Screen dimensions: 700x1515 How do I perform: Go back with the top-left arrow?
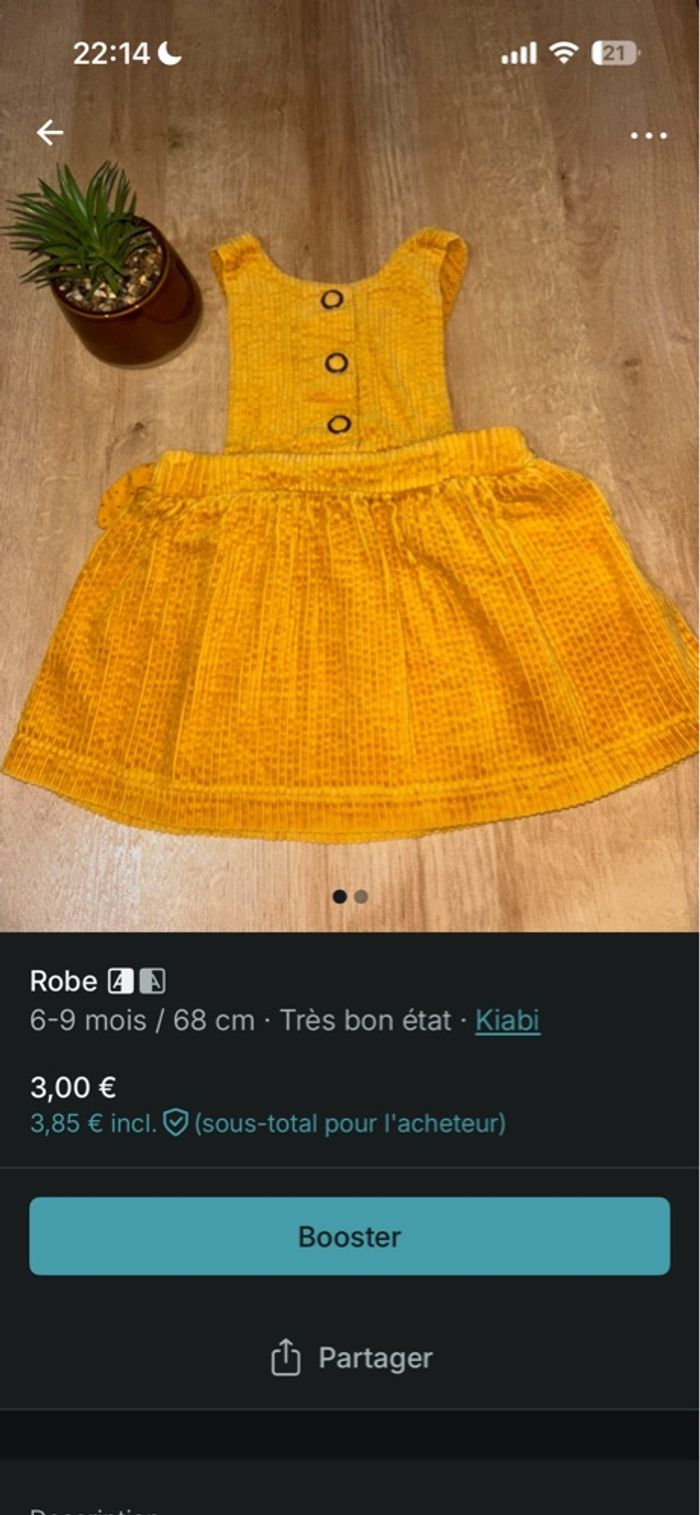coord(49,133)
